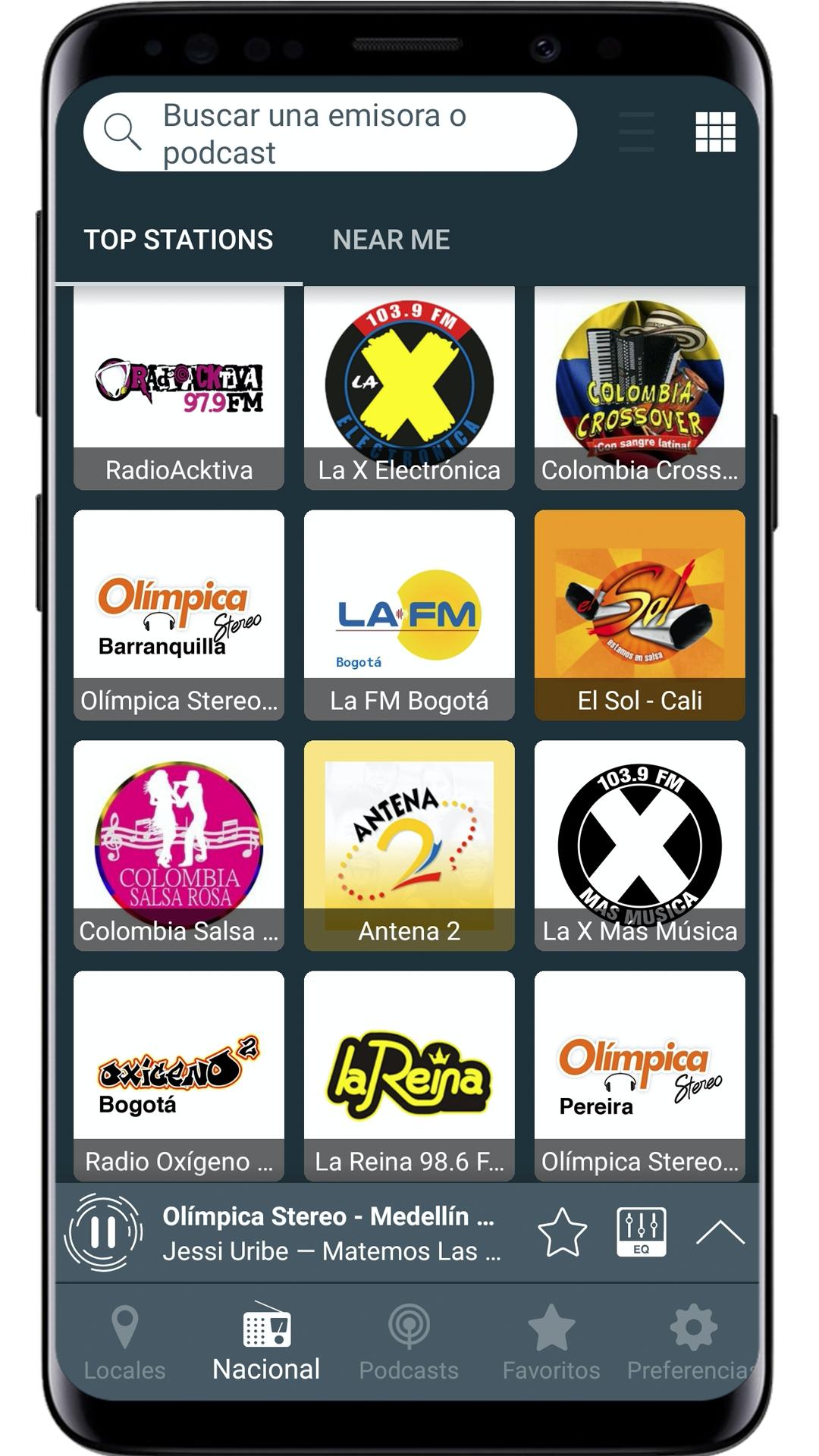Play La FM Bogotá
This screenshot has width=819, height=1456.
point(409,615)
